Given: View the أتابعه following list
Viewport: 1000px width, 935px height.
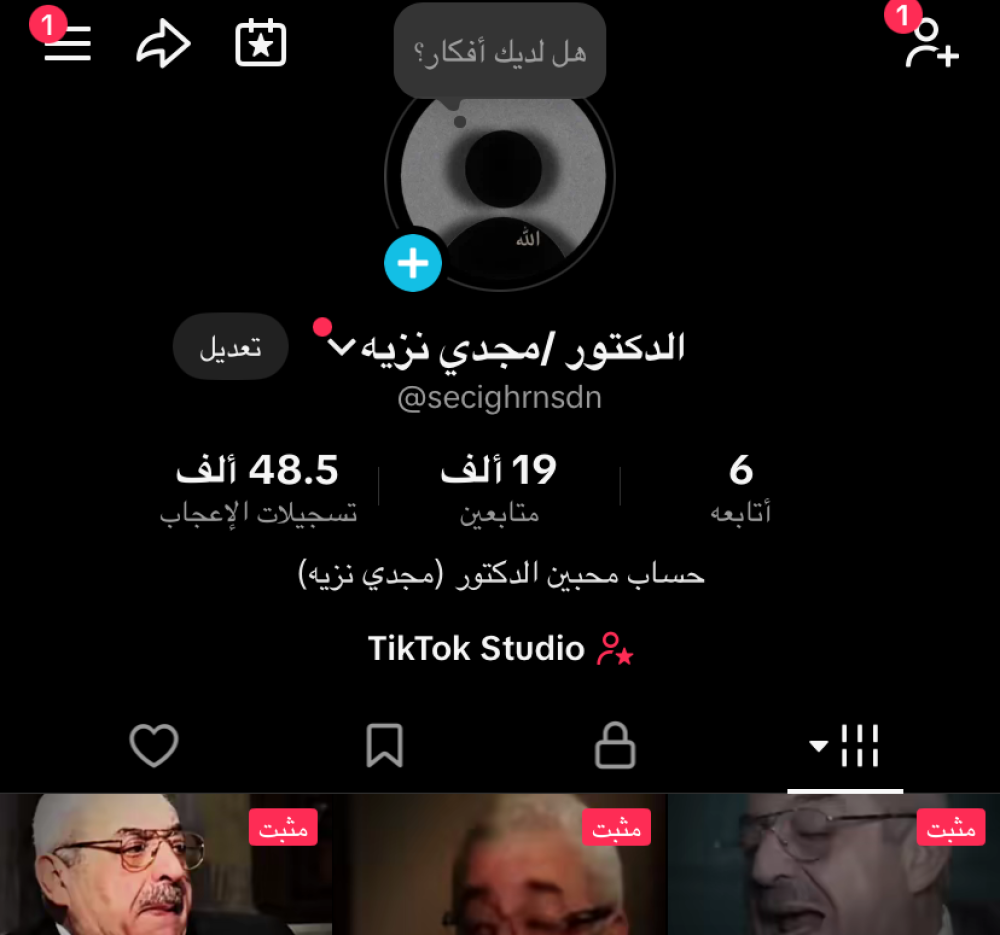Looking at the screenshot, I should [x=741, y=488].
